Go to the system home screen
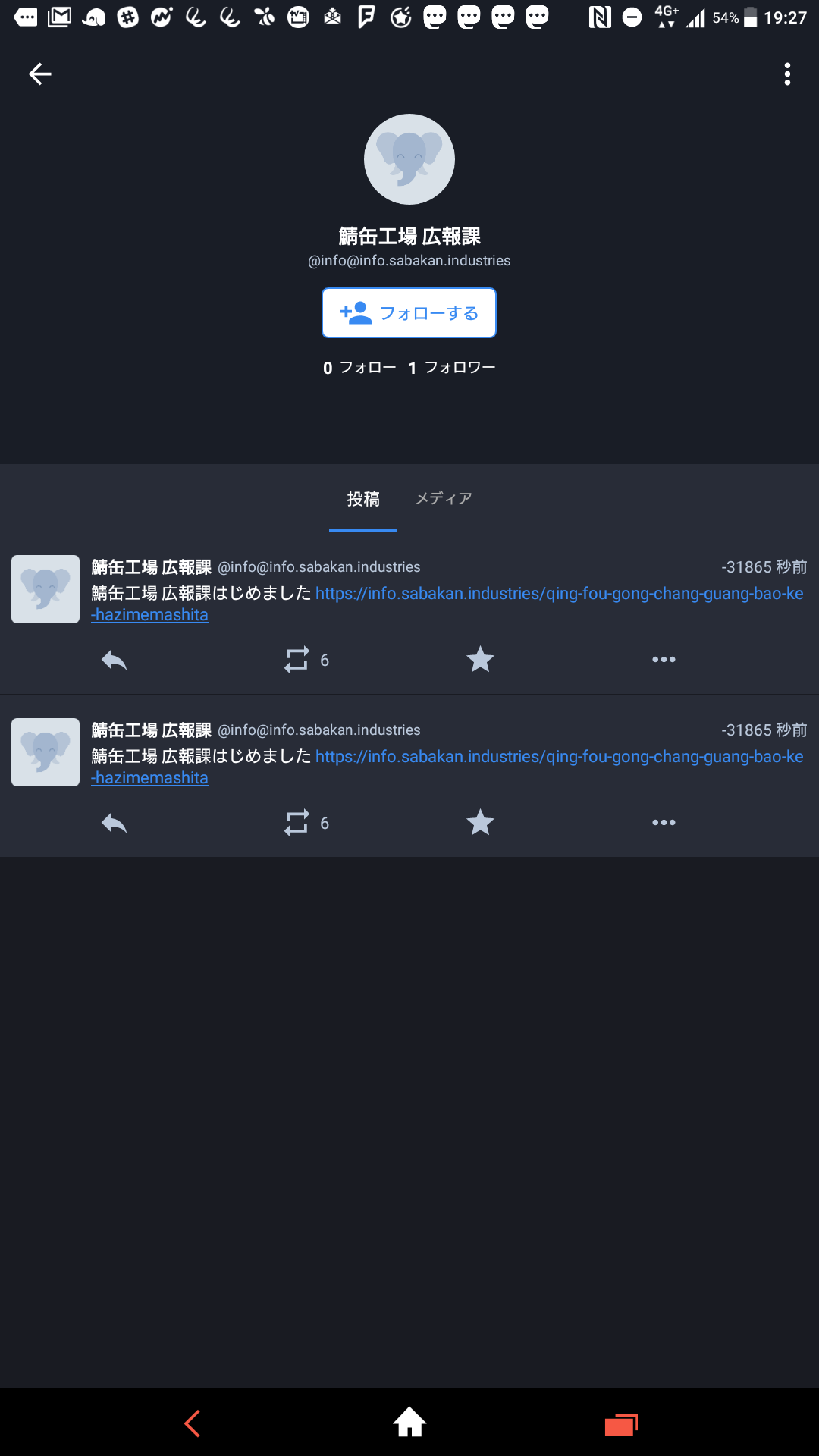 pos(409,1422)
